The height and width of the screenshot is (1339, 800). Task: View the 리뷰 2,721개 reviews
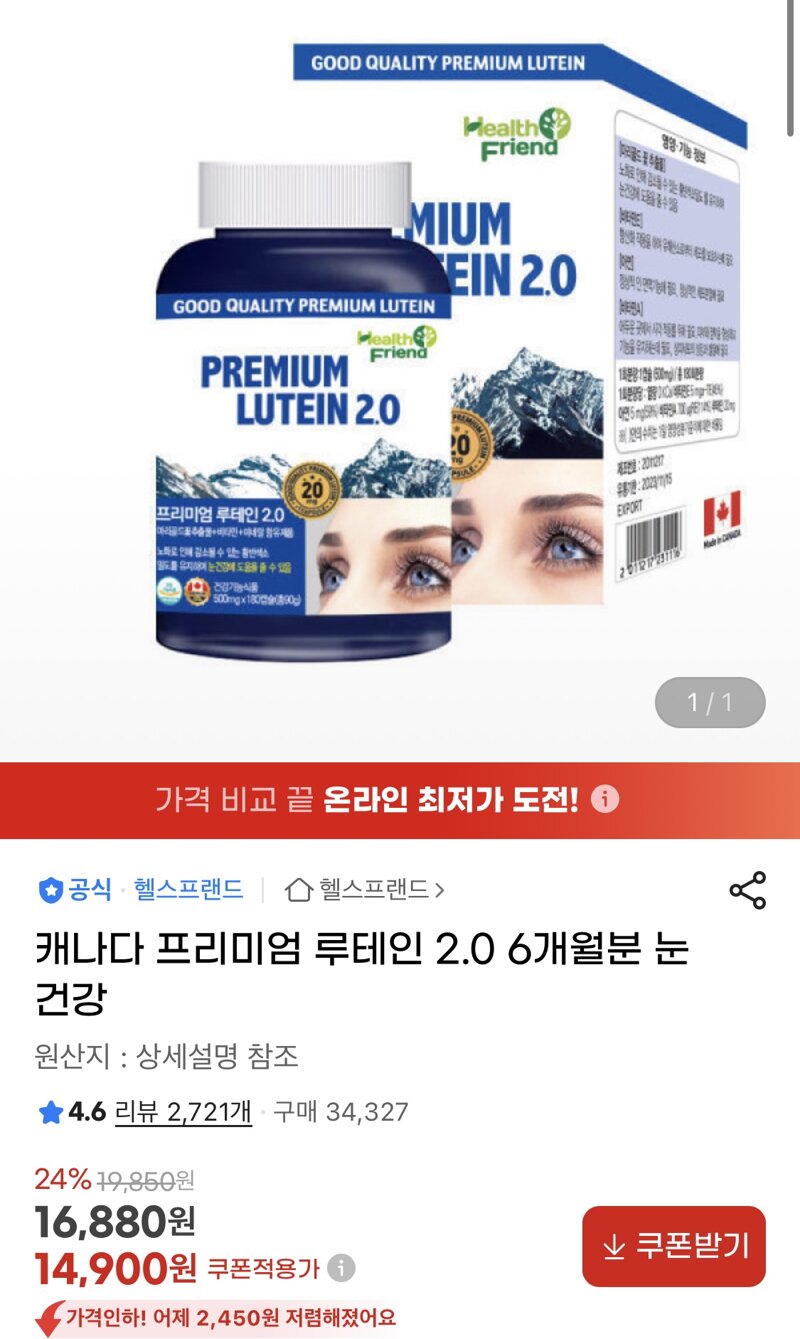click(x=183, y=1111)
